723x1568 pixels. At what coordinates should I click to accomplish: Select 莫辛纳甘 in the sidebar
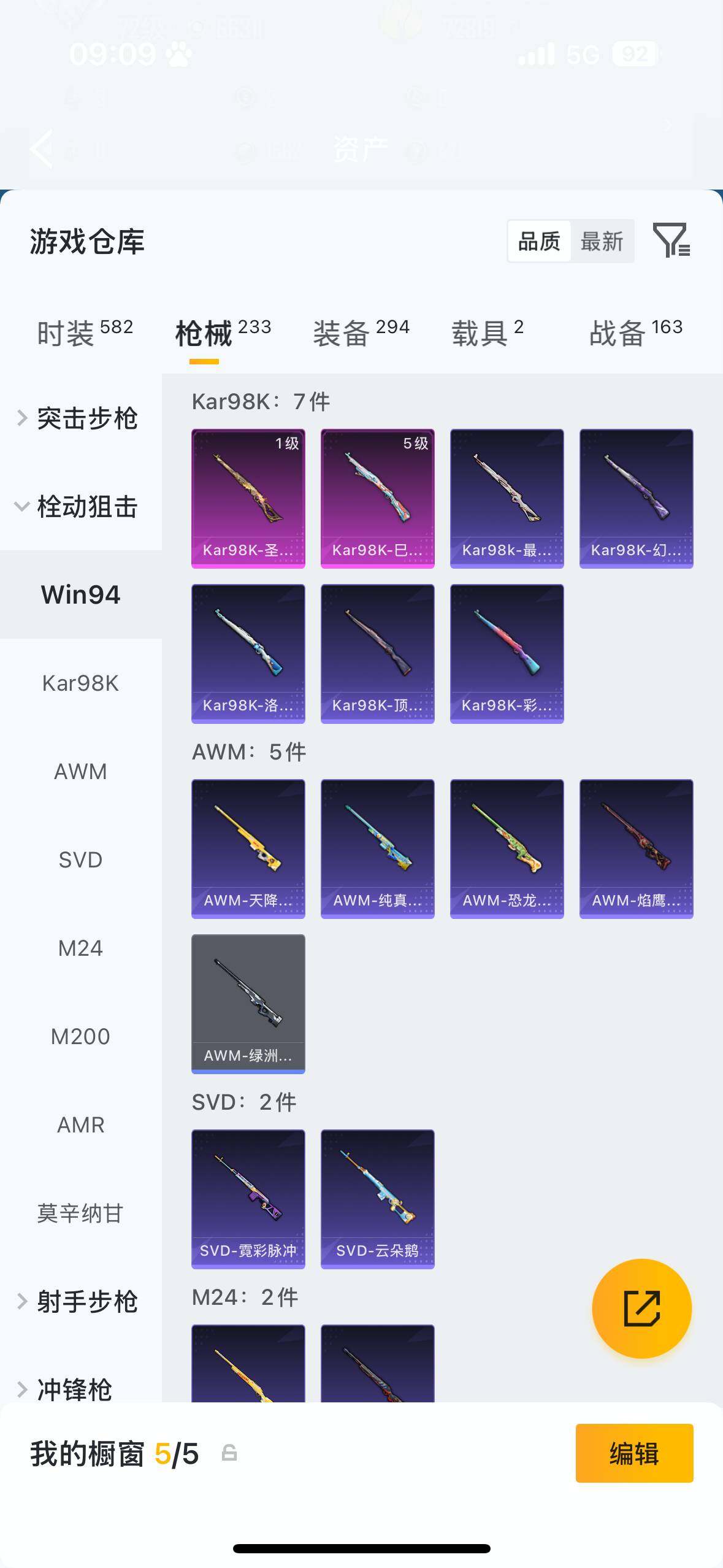[x=80, y=1213]
